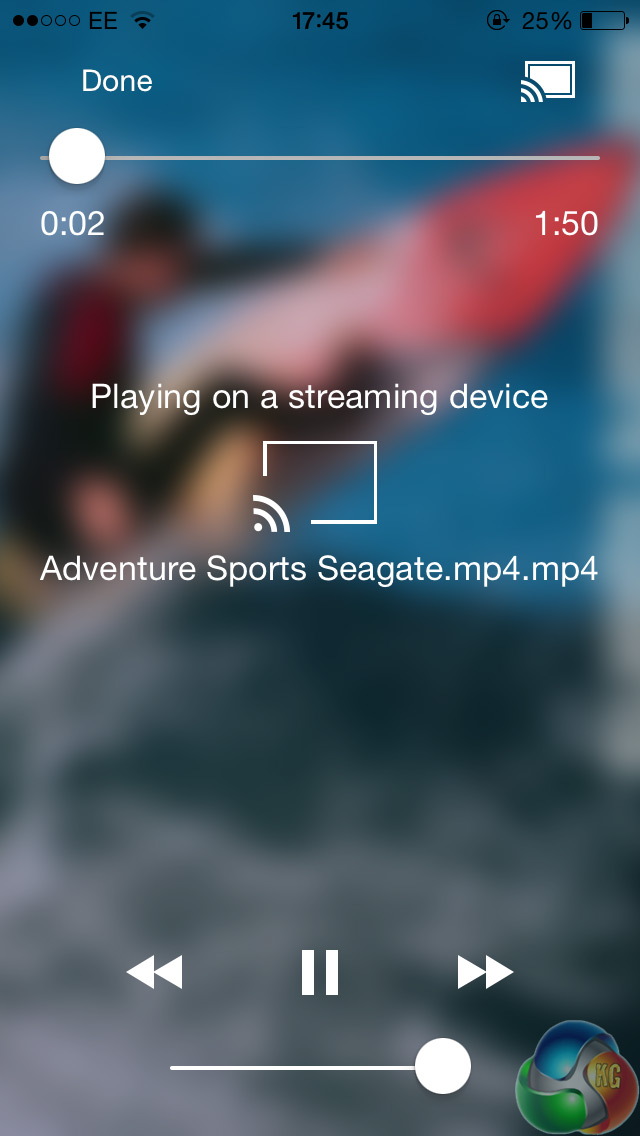640x1136 pixels.
Task: Rewind the video
Action: pyautogui.click(x=155, y=971)
